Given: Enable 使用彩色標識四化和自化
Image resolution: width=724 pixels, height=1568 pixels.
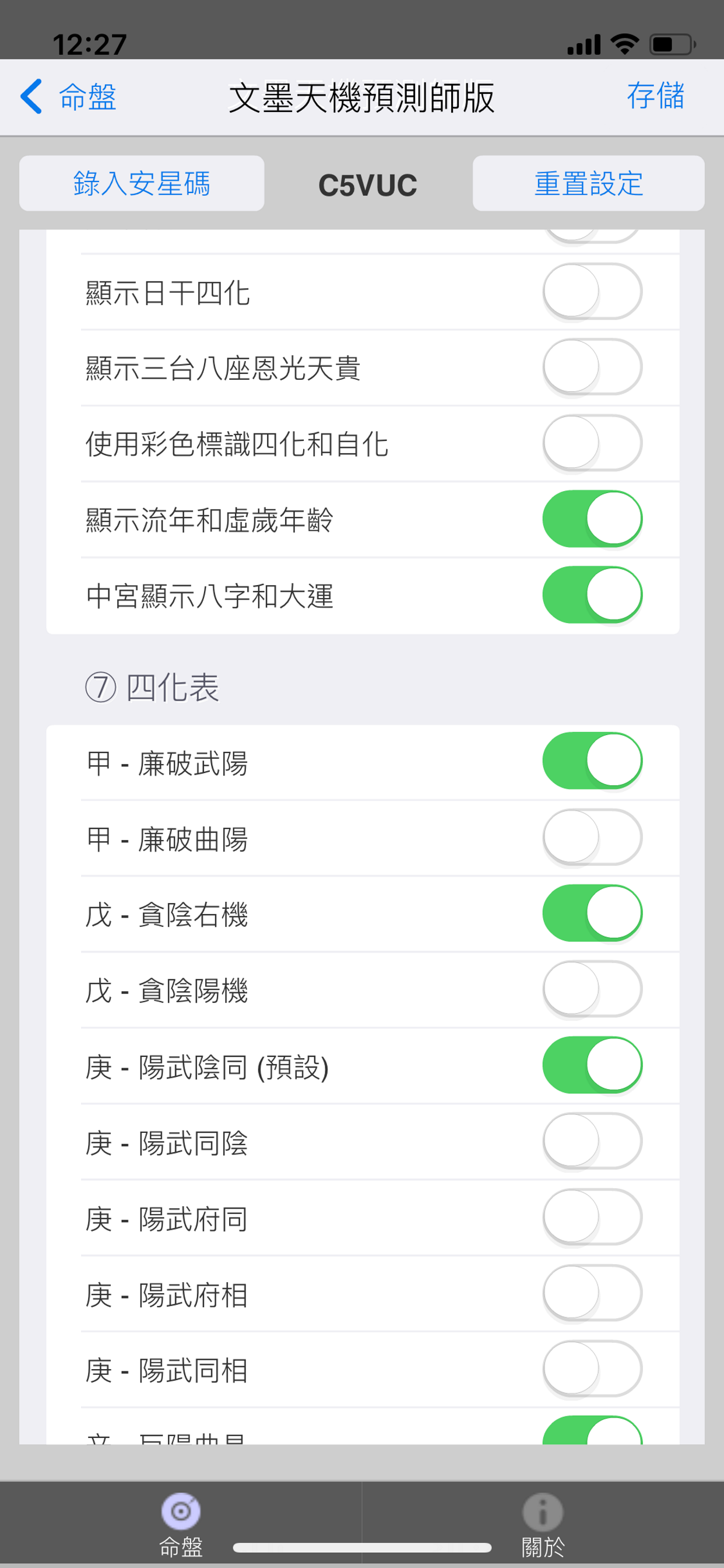Looking at the screenshot, I should pyautogui.click(x=593, y=443).
